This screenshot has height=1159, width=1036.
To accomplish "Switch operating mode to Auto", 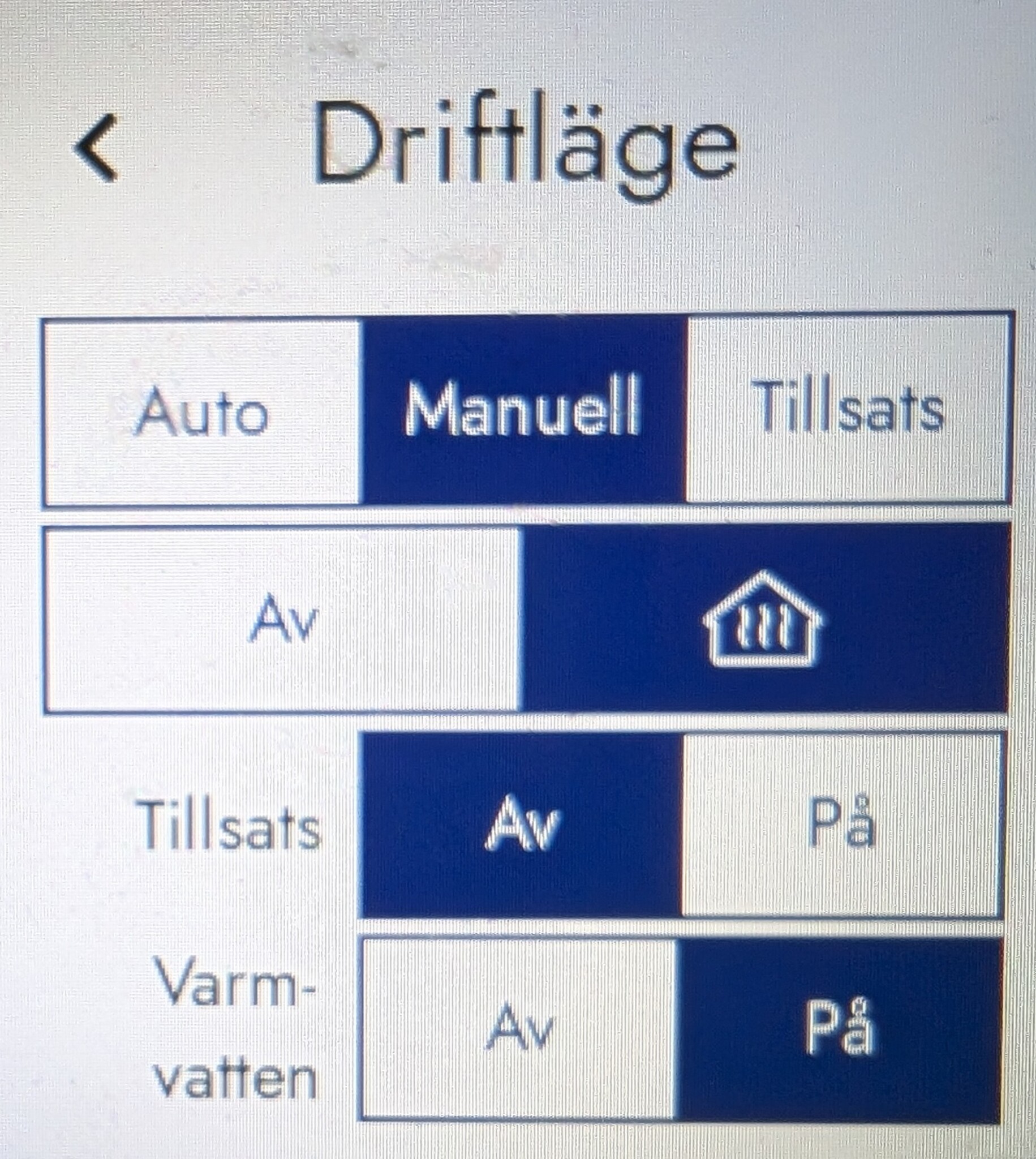I will coord(202,411).
